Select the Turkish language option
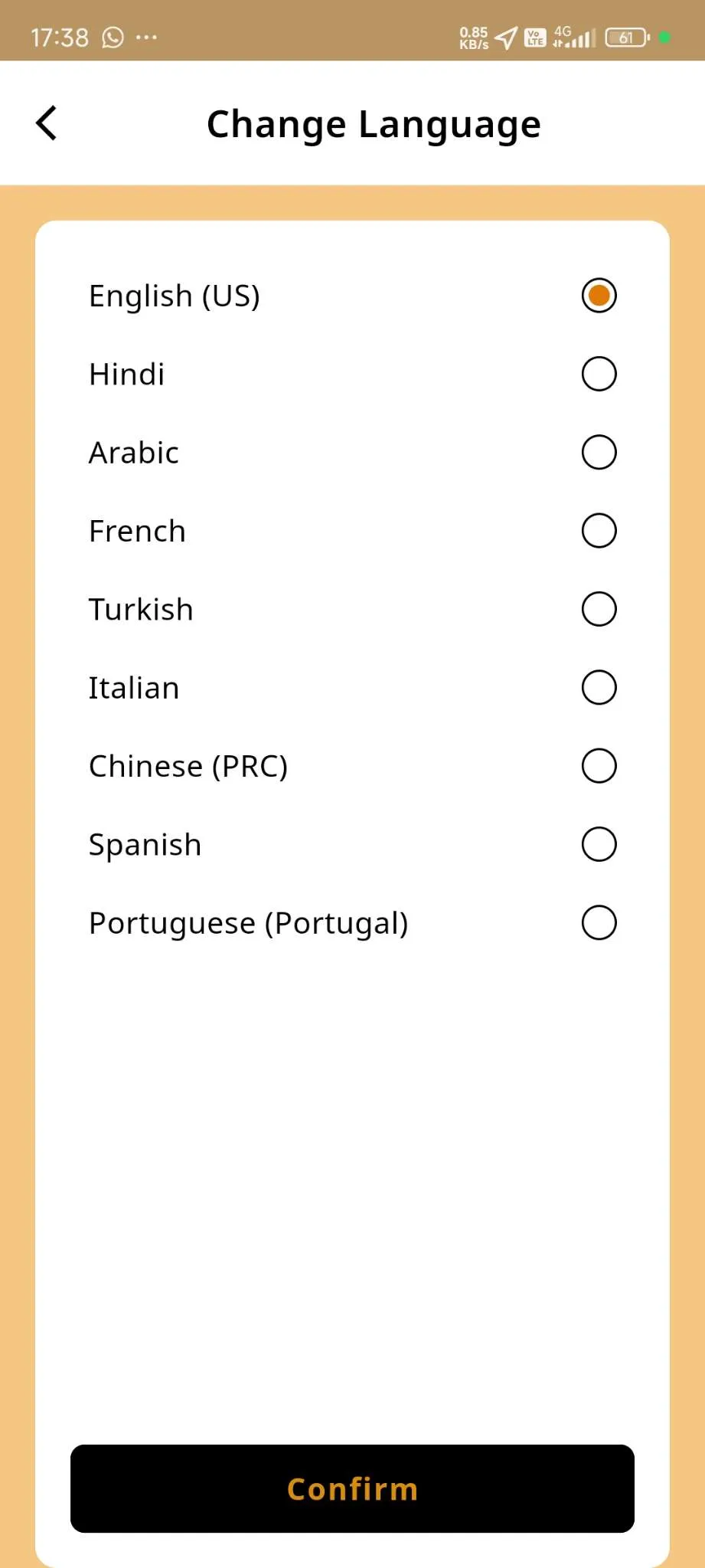 click(x=598, y=609)
